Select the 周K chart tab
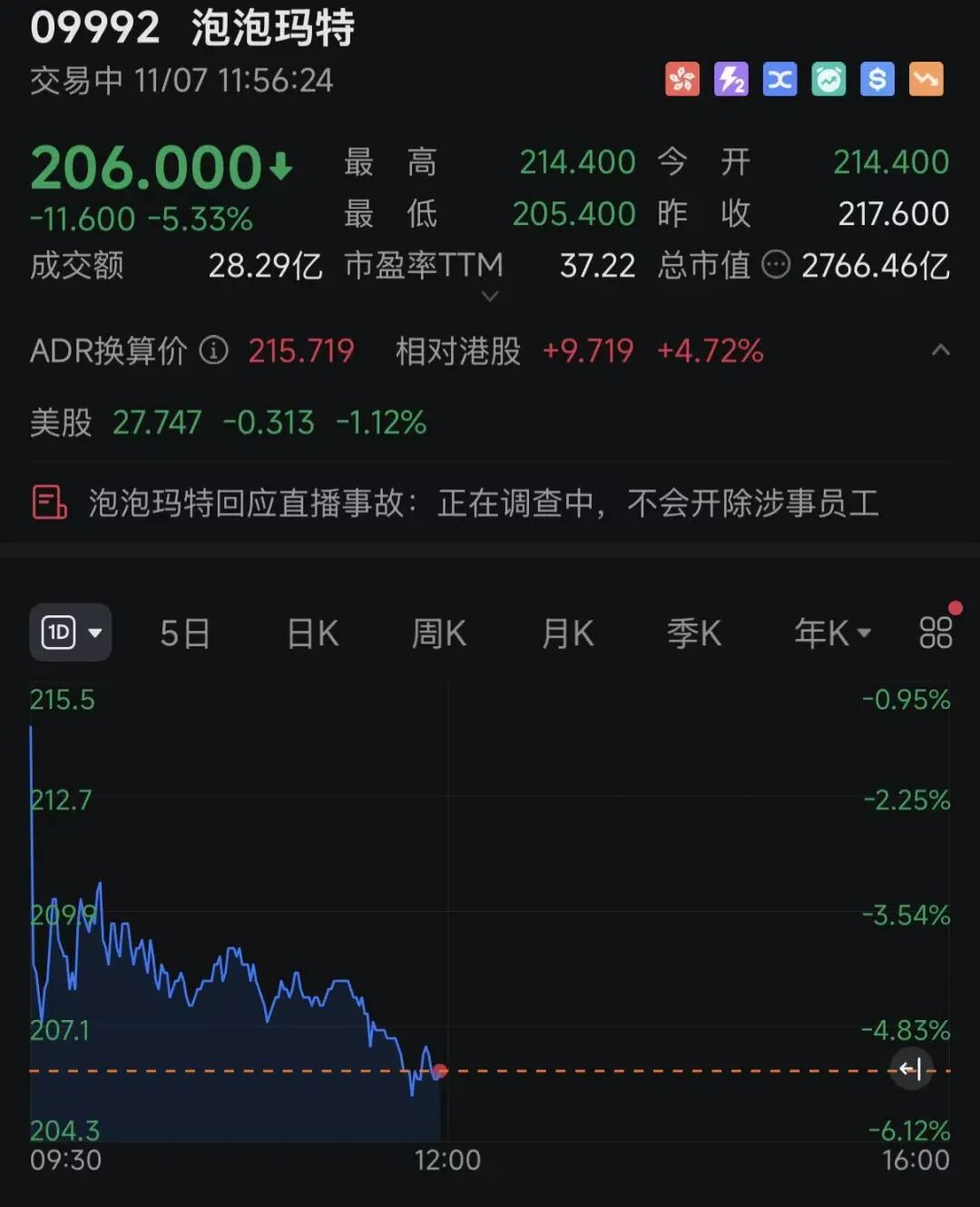 [439, 633]
